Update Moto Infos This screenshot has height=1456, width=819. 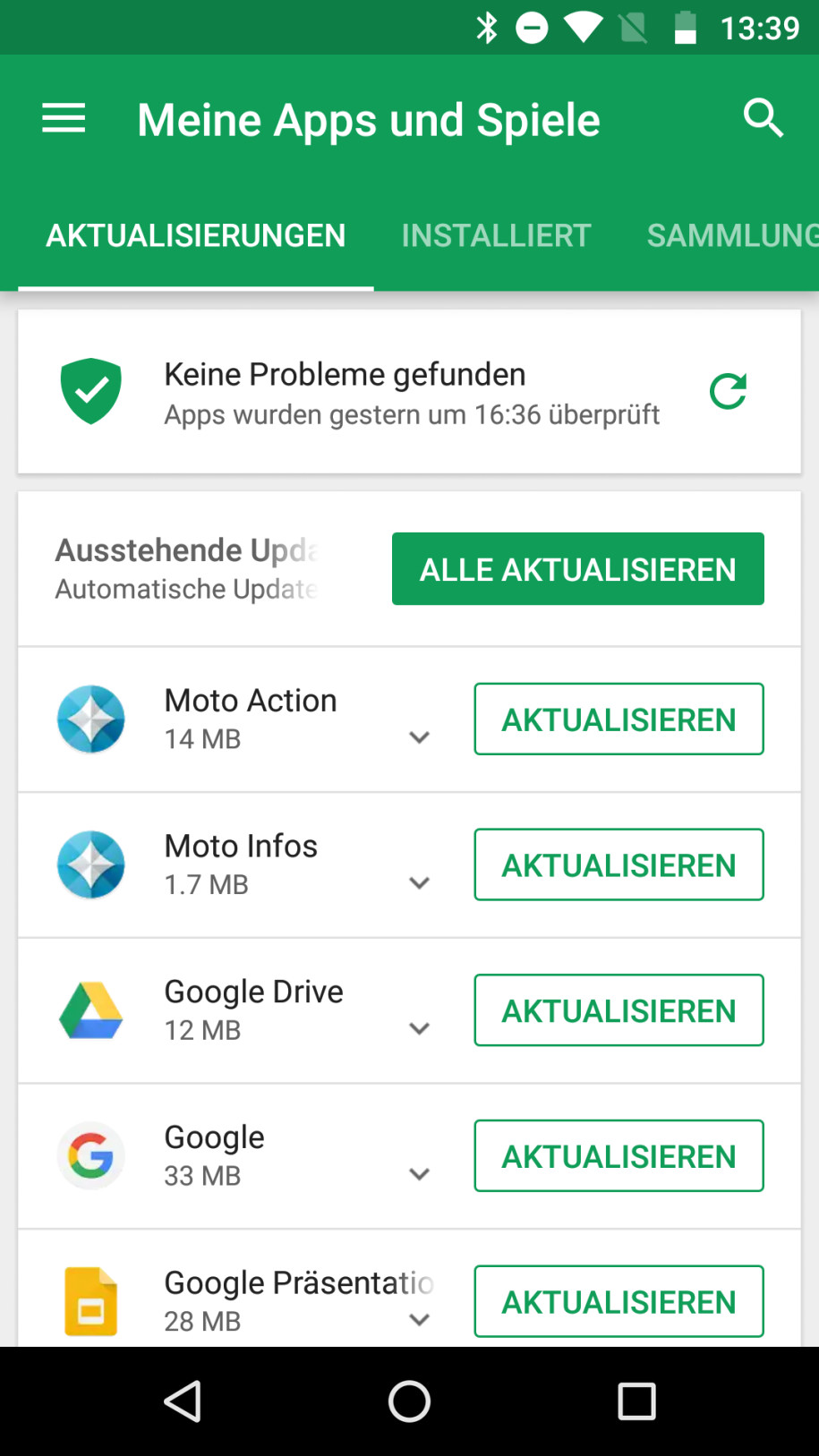[619, 864]
